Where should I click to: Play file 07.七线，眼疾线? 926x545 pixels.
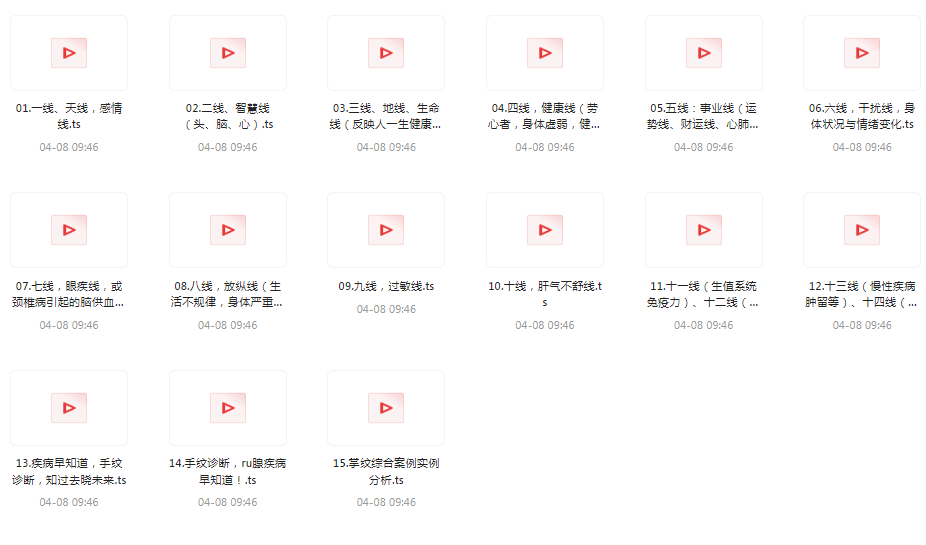[x=69, y=230]
